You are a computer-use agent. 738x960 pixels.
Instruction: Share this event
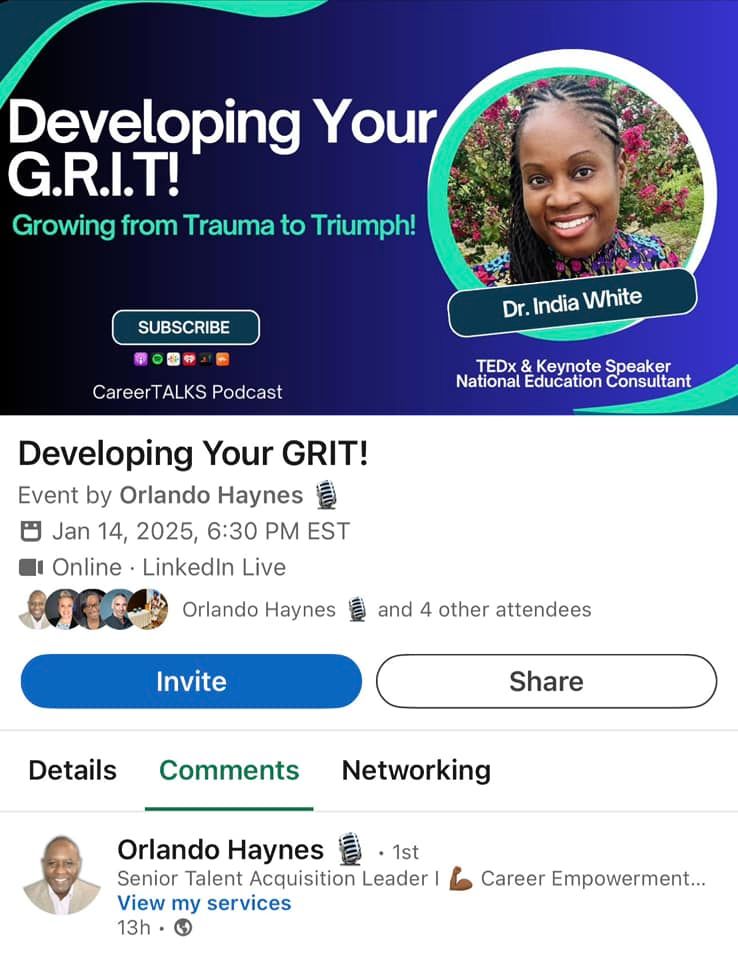(546, 682)
